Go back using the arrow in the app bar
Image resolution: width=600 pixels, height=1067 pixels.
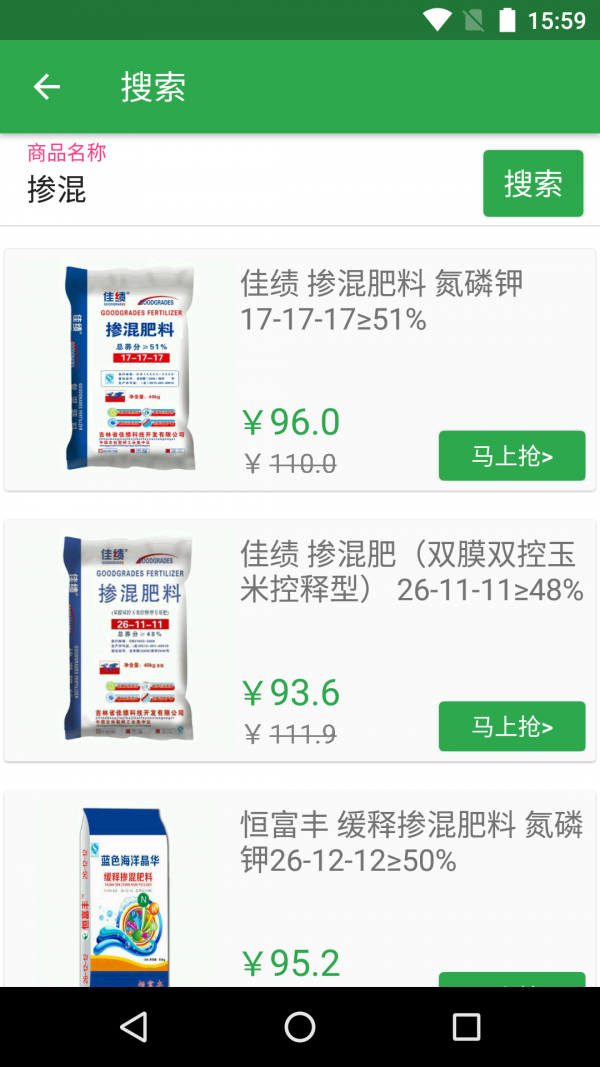click(47, 87)
